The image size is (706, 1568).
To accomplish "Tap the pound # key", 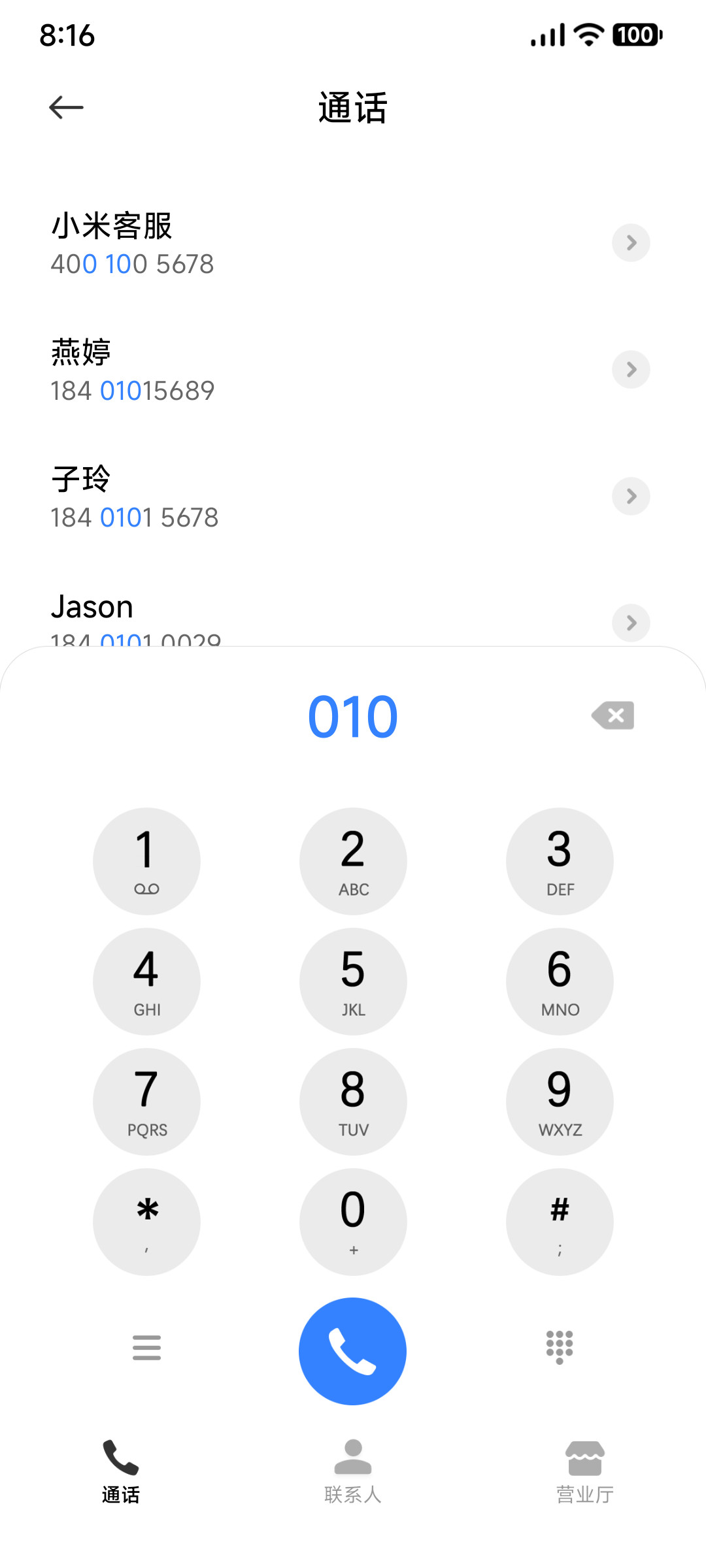I will click(560, 1222).
